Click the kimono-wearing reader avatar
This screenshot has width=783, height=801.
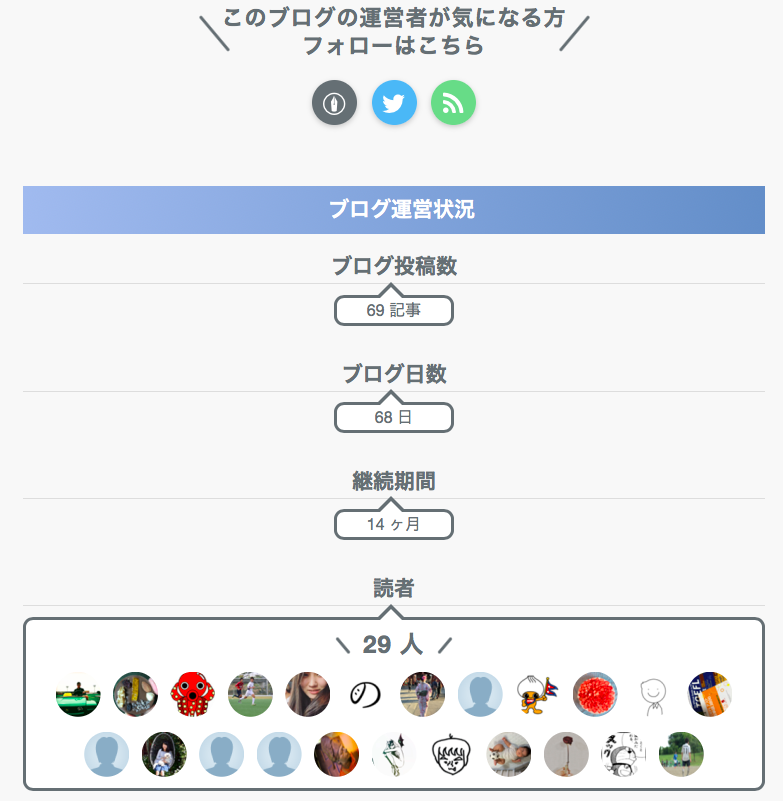(x=422, y=696)
